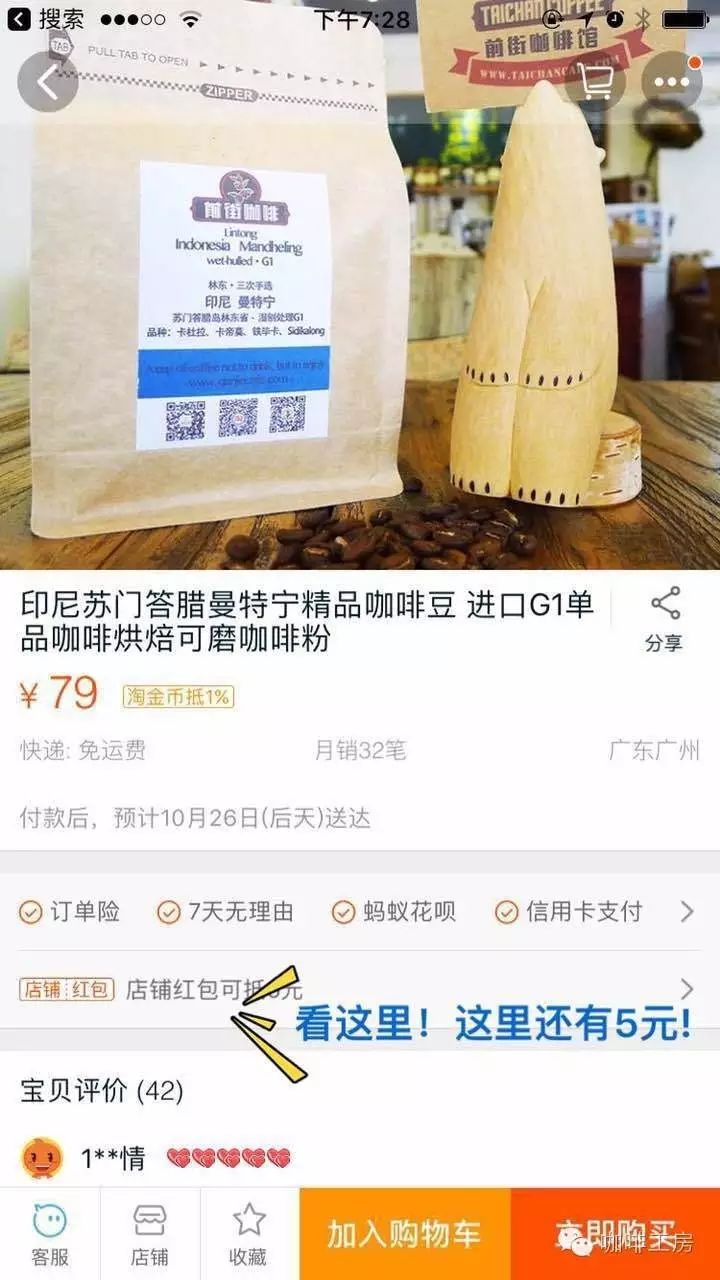Open the three-dot overflow menu
720x1280 pixels.
[x=671, y=83]
